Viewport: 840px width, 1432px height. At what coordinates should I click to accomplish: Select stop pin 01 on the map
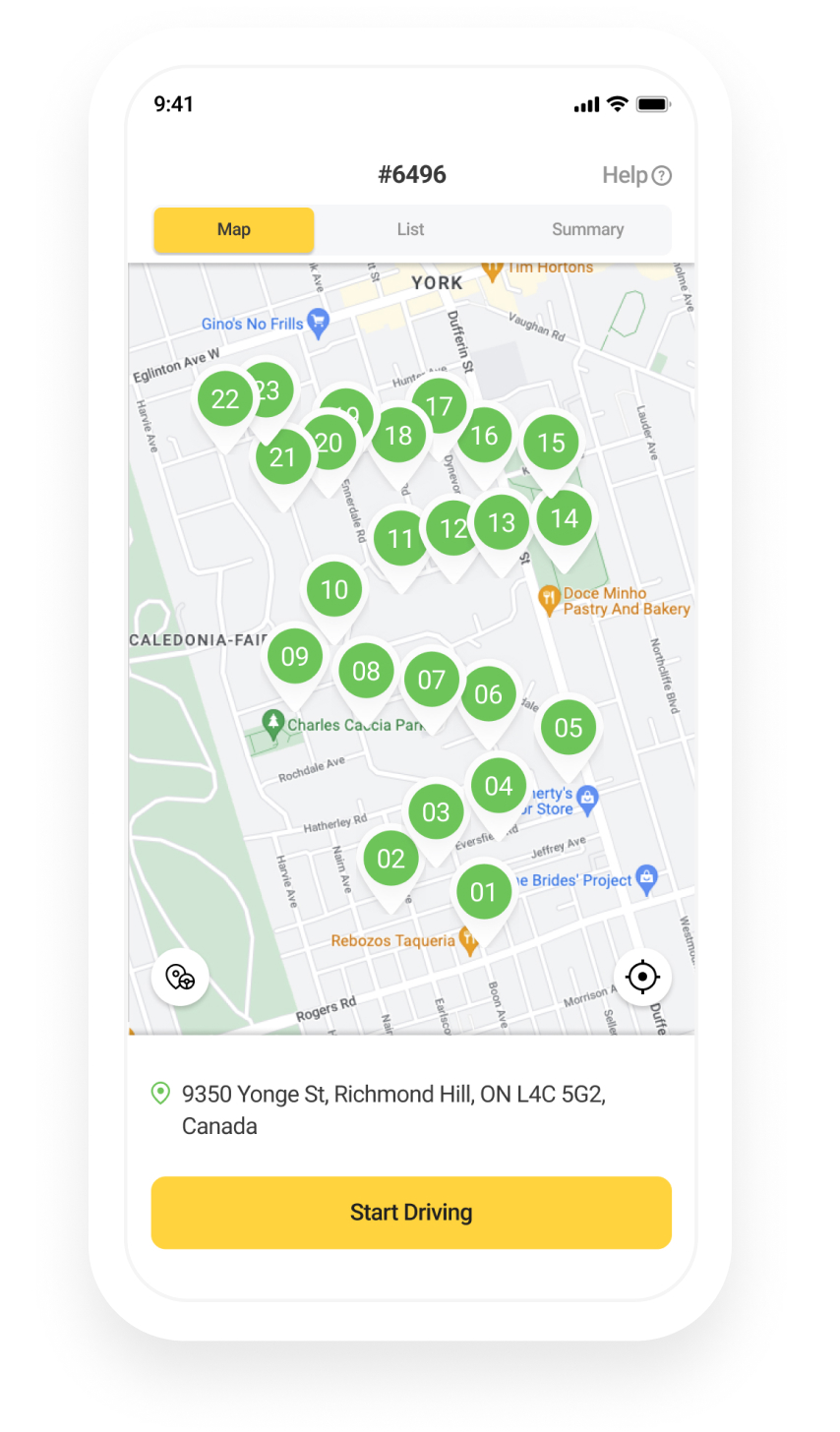click(483, 892)
